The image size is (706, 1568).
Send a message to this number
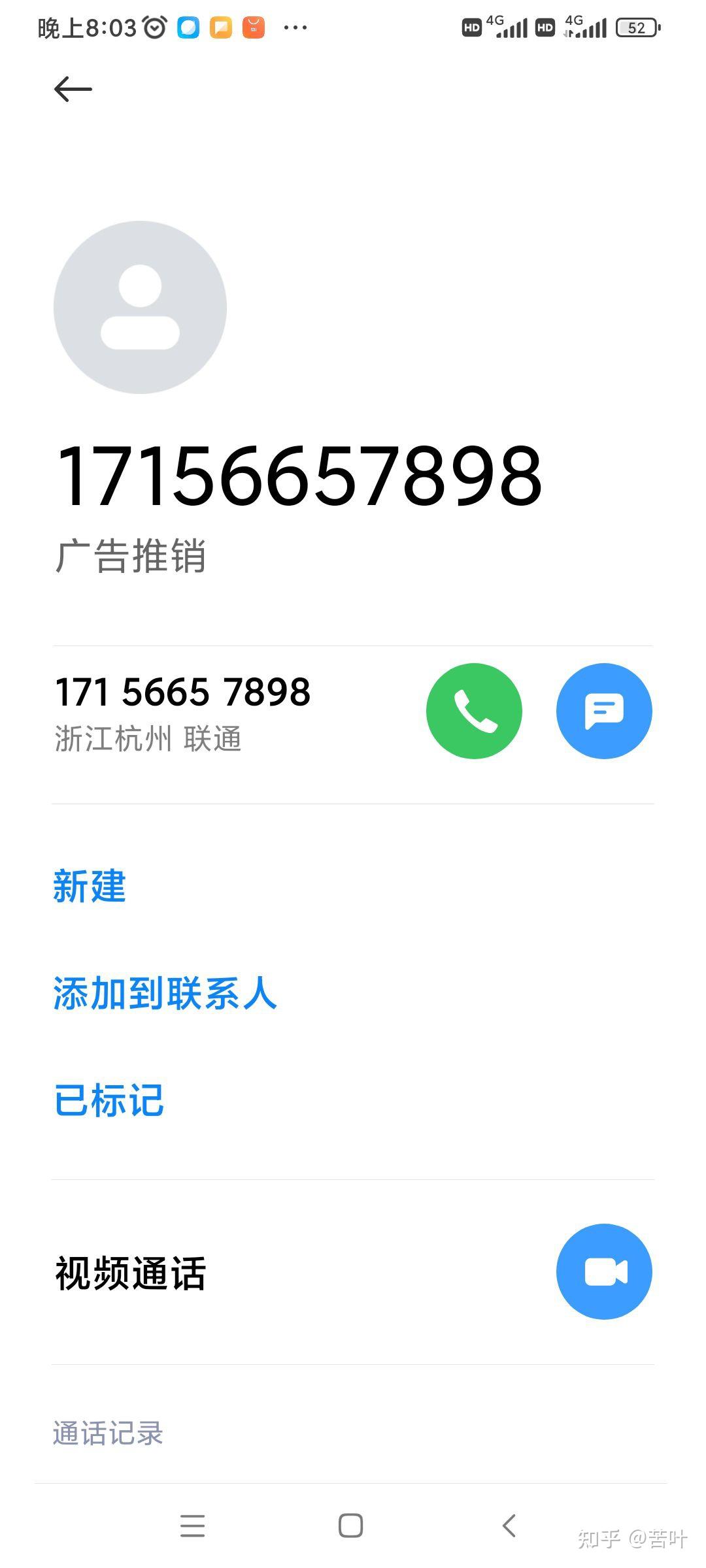604,711
